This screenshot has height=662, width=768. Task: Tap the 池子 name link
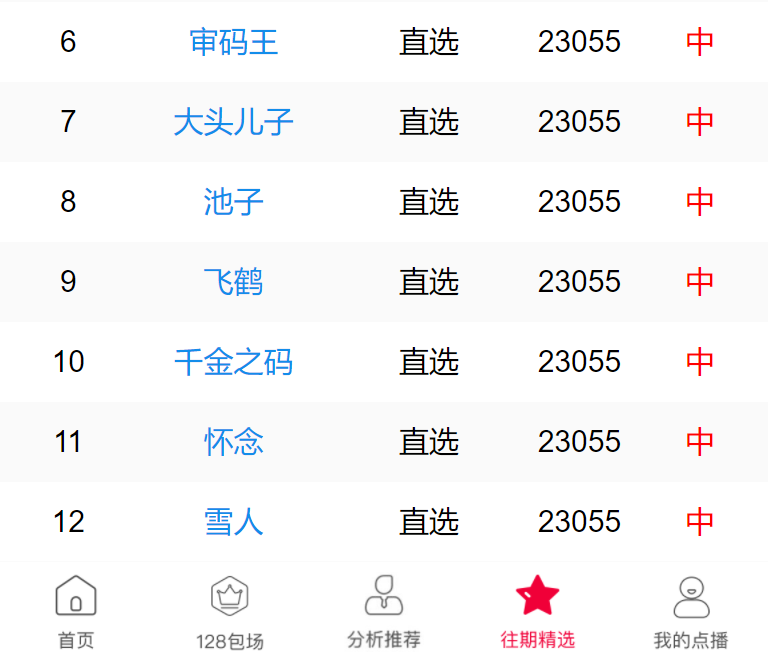pos(234,202)
